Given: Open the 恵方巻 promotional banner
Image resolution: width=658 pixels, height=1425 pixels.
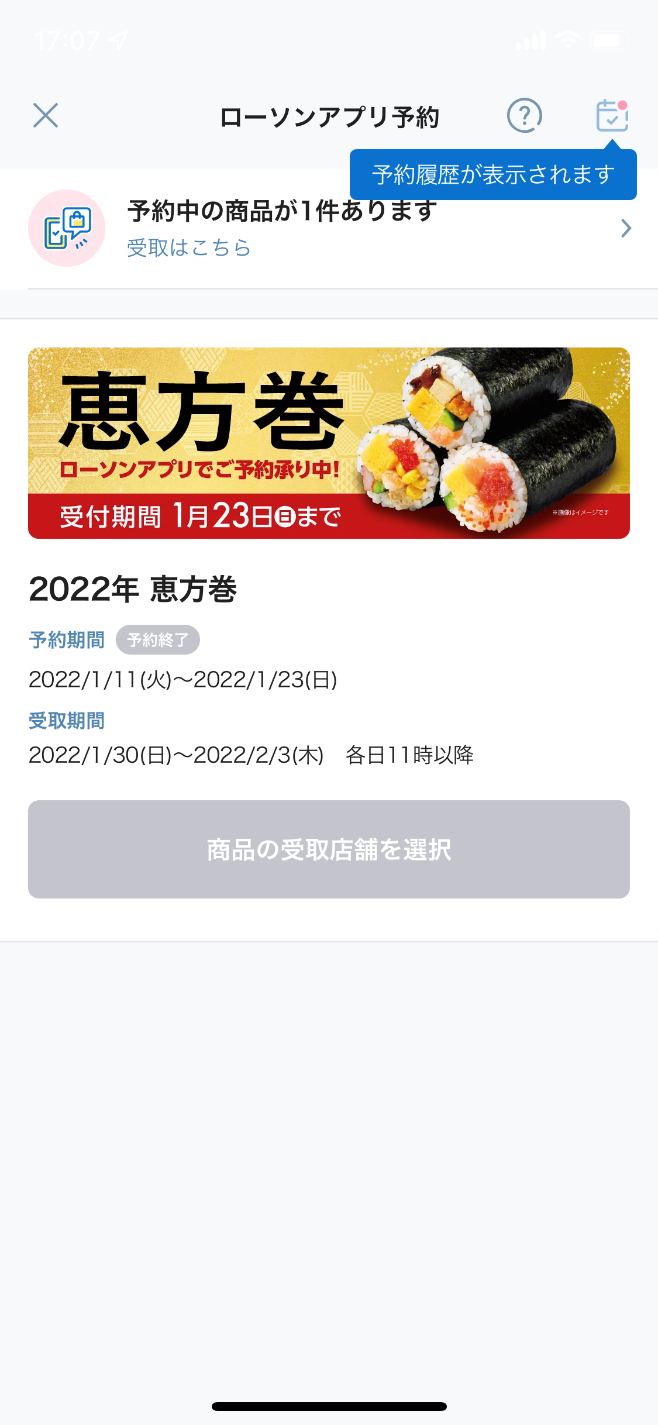Looking at the screenshot, I should point(329,443).
